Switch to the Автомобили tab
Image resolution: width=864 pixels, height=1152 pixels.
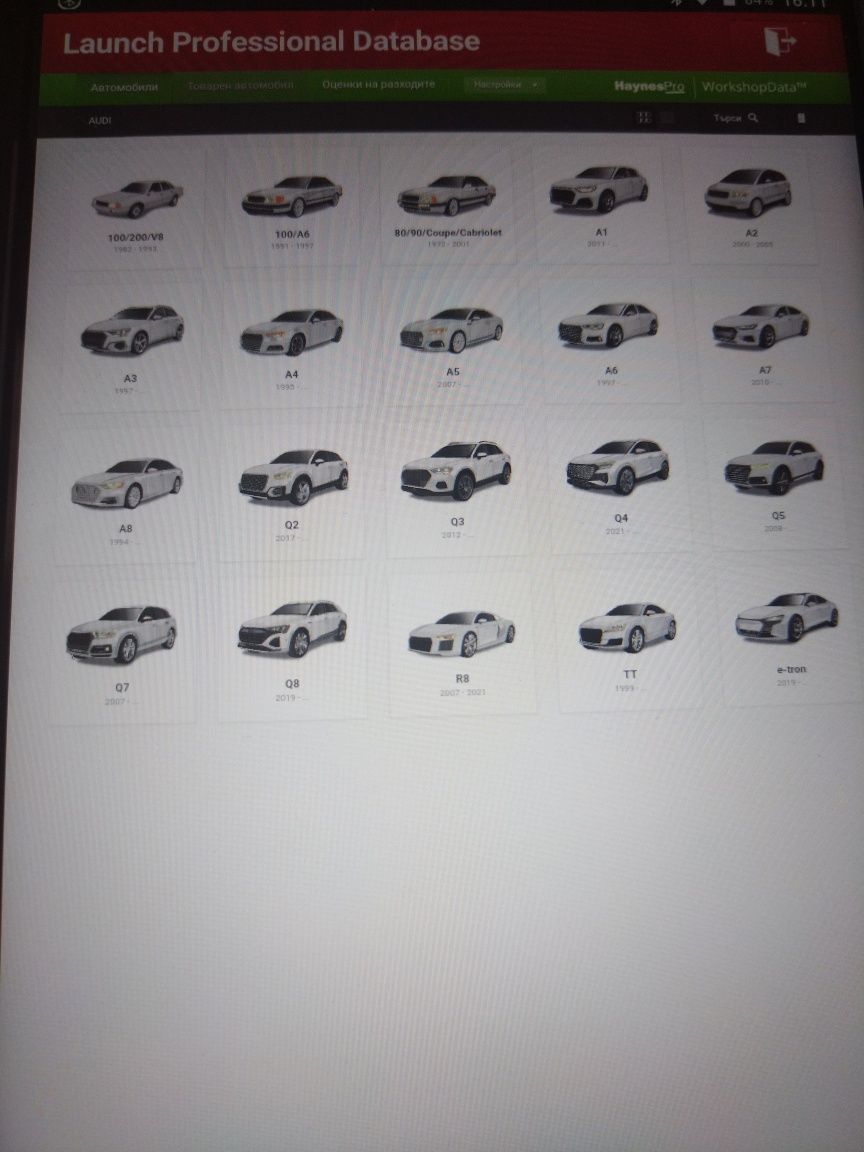tap(124, 87)
